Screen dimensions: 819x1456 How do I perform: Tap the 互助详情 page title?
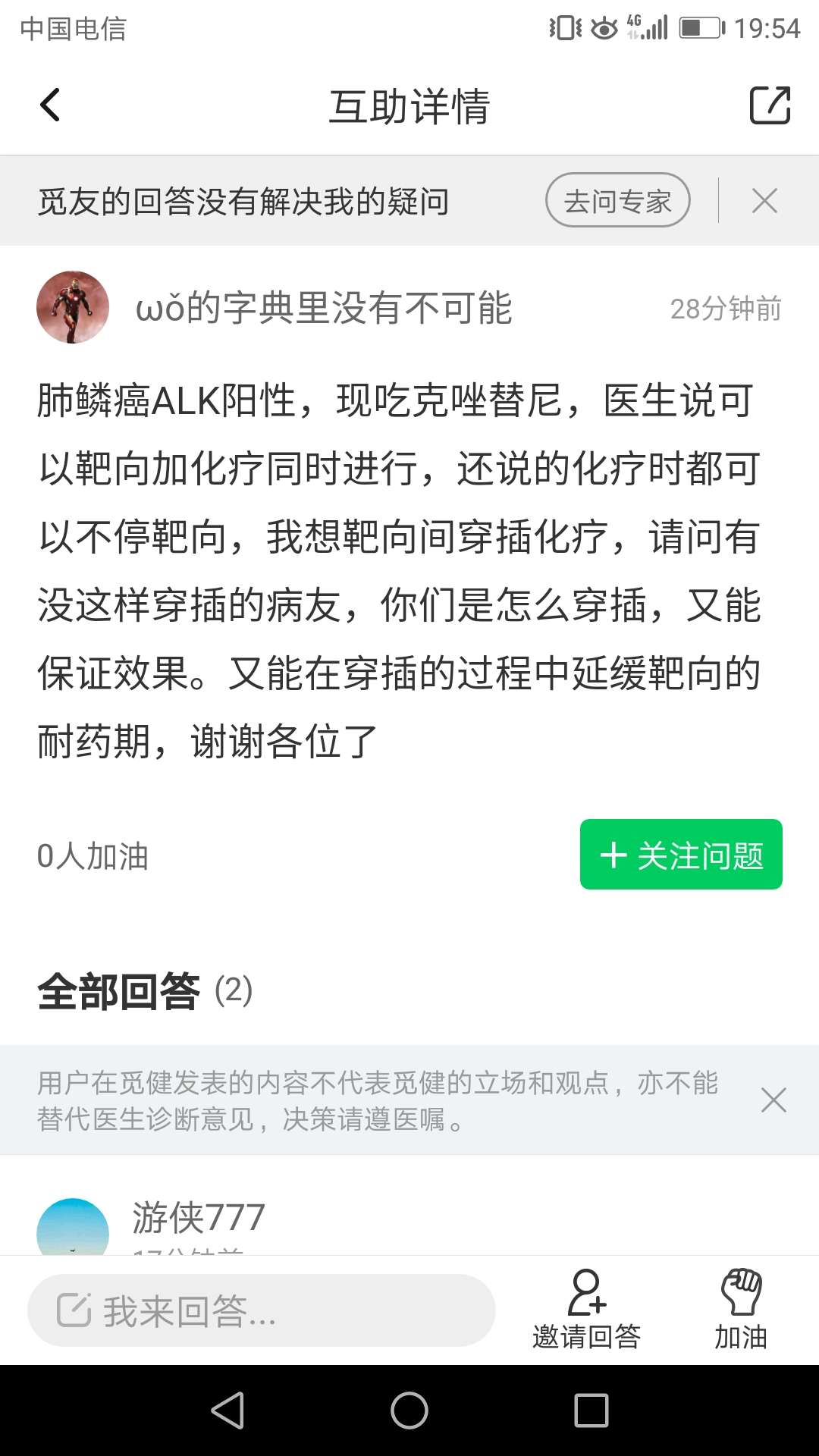click(409, 105)
